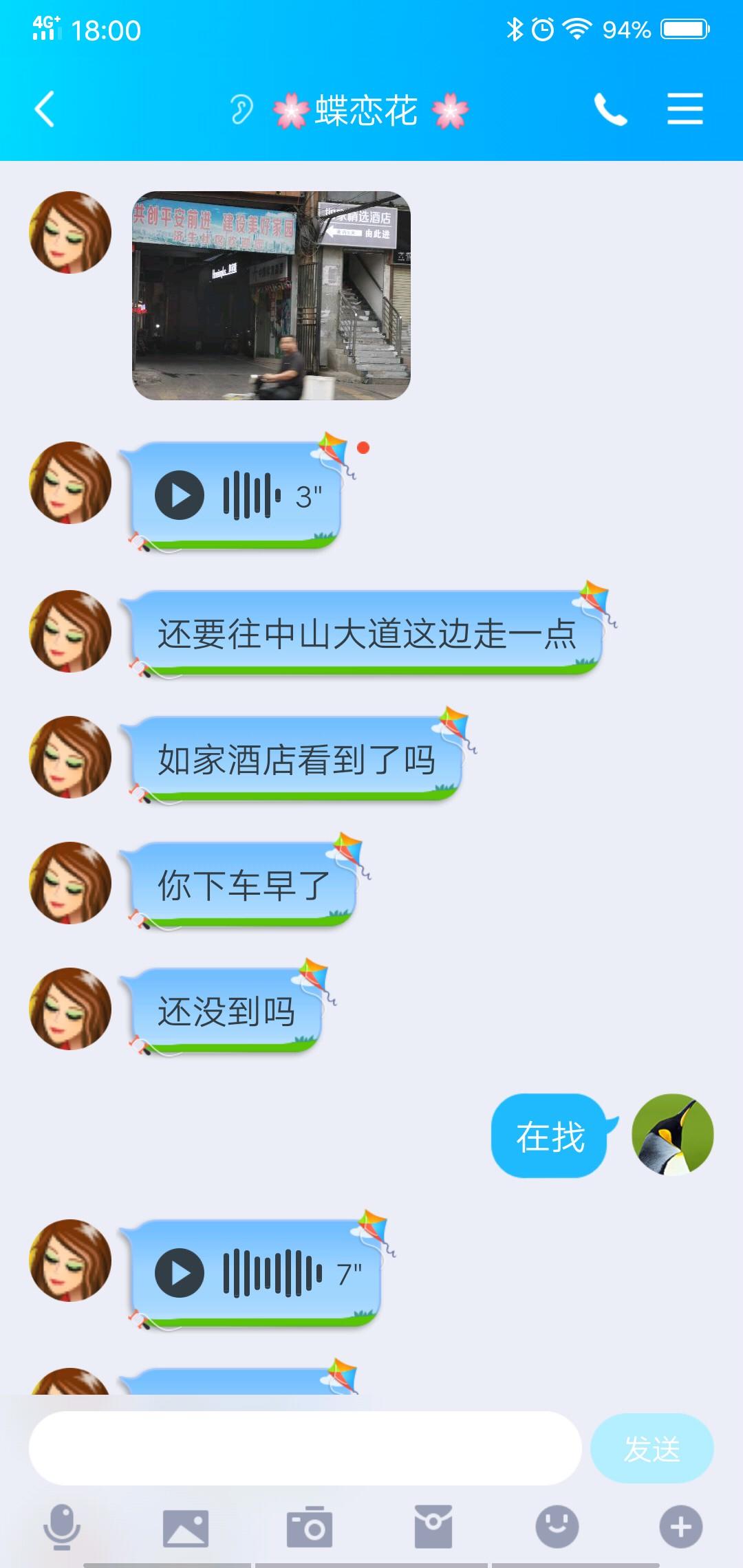743x1568 pixels.
Task: Record a voice message with the microphone
Action: pyautogui.click(x=62, y=1527)
